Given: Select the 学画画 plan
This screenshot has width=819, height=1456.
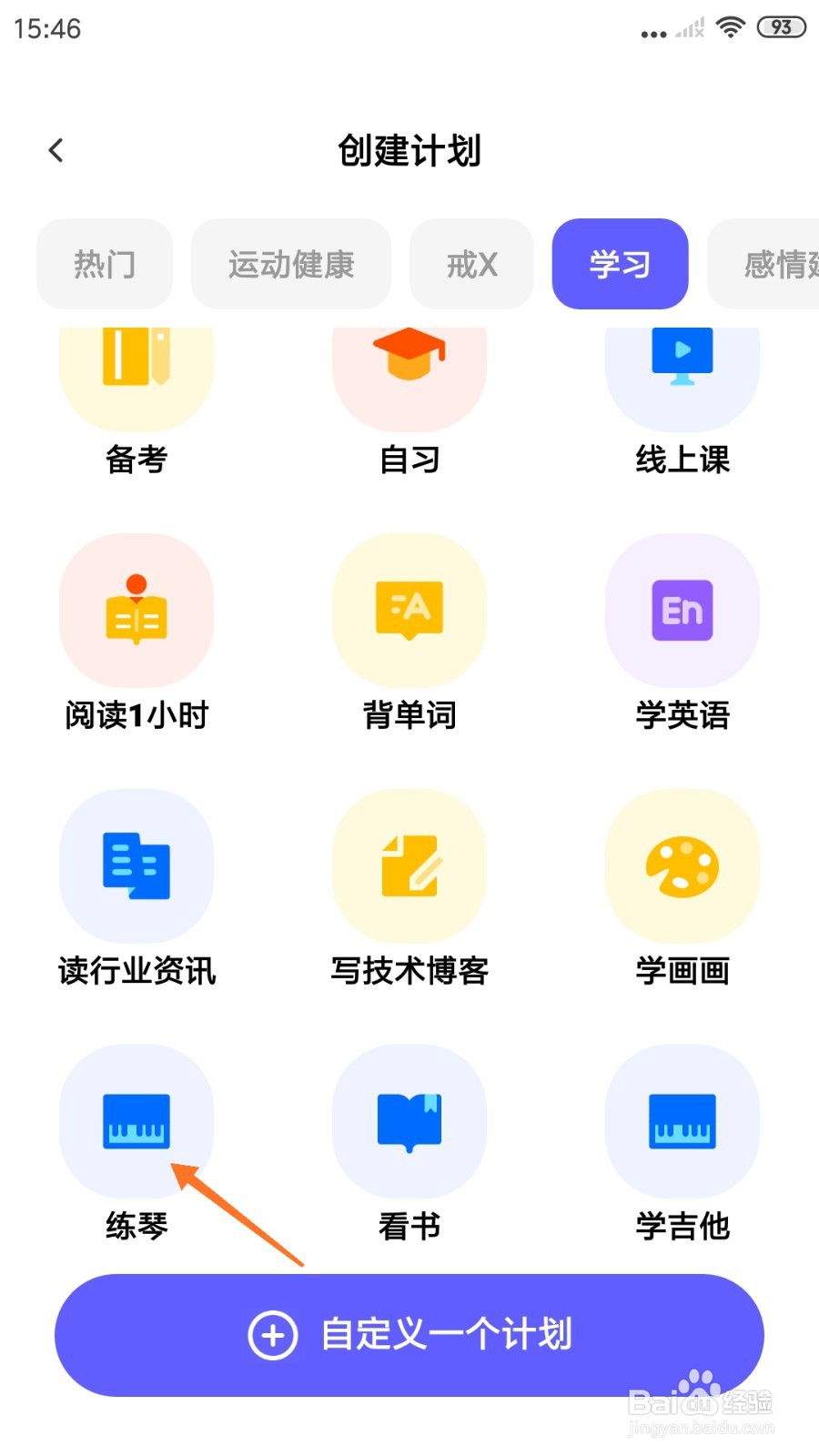Looking at the screenshot, I should click(682, 866).
